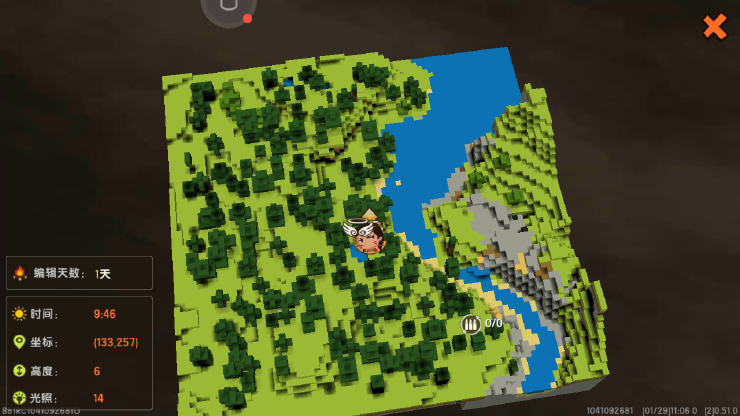The image size is (740, 416).
Task: Close the map view with the orange X
Action: click(714, 27)
